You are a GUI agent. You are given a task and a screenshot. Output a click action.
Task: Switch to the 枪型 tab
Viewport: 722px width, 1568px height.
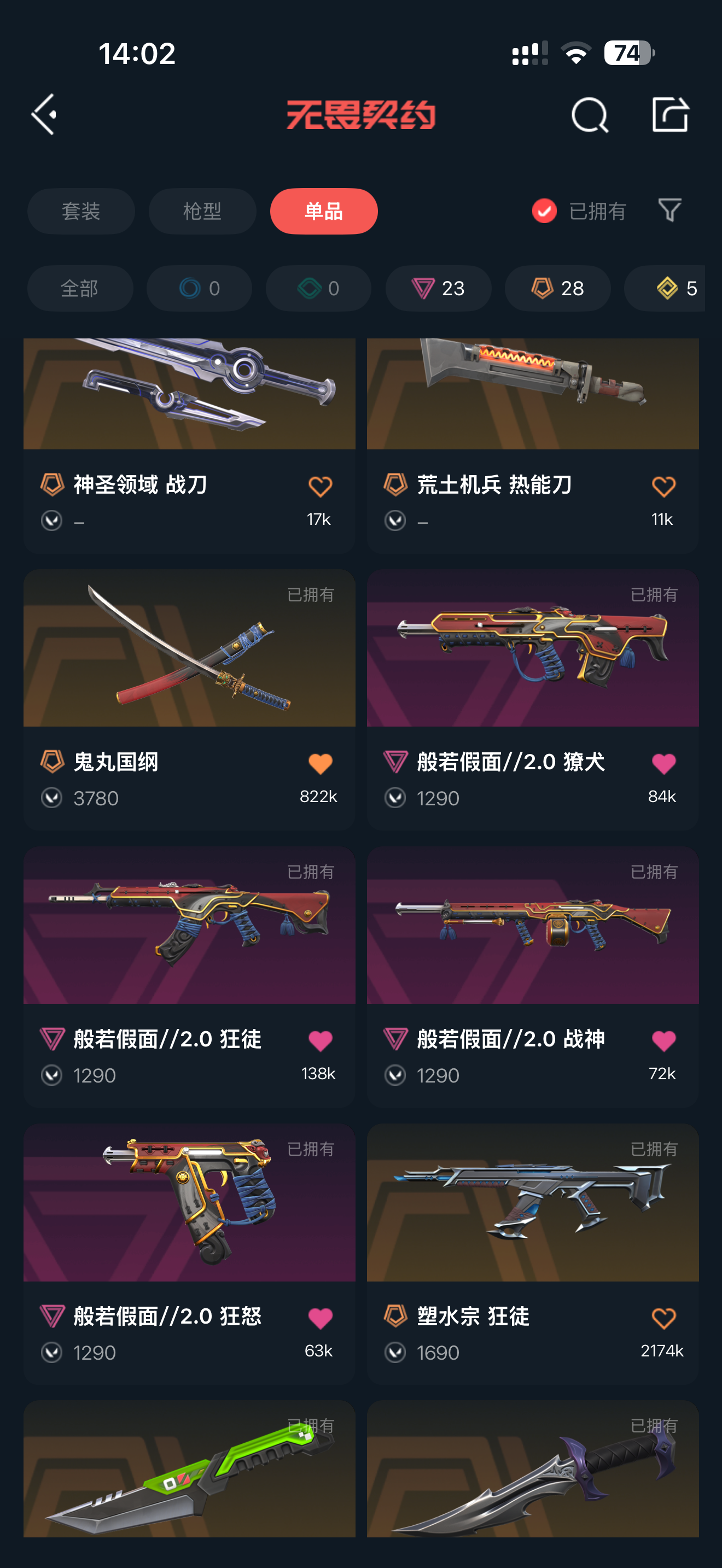(x=202, y=211)
